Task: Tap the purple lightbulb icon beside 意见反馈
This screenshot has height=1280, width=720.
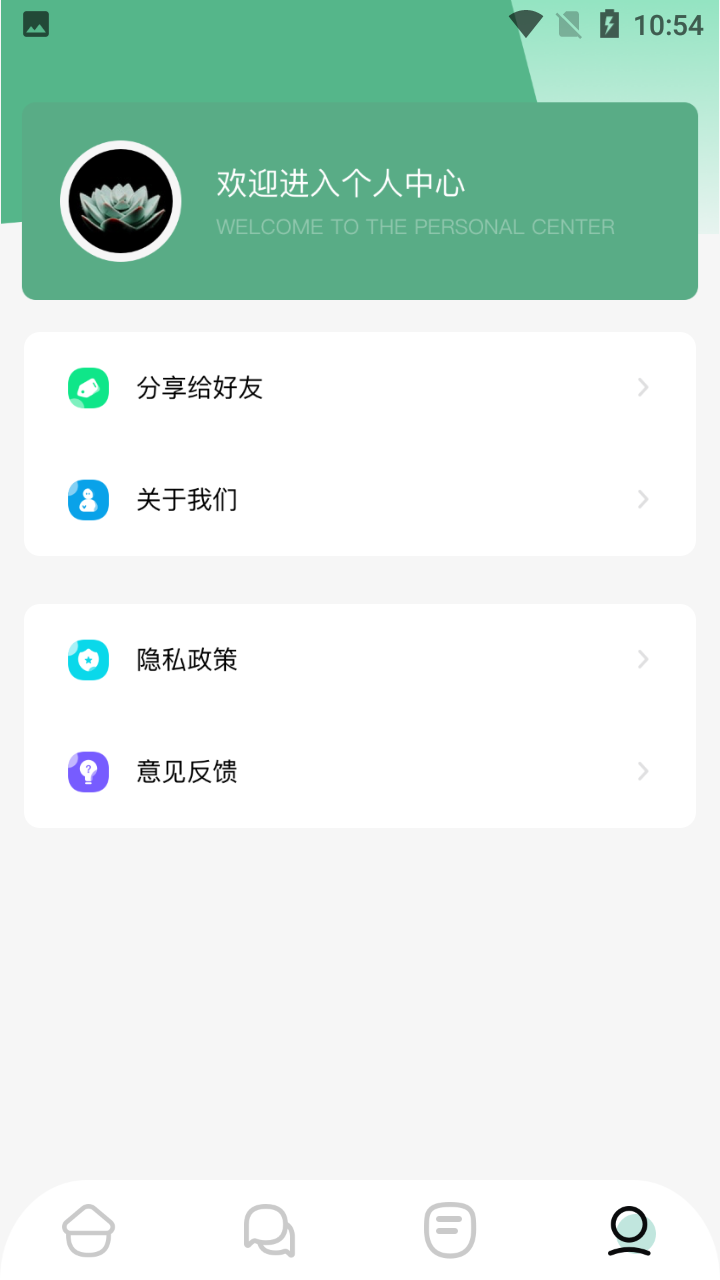Action: coord(88,771)
